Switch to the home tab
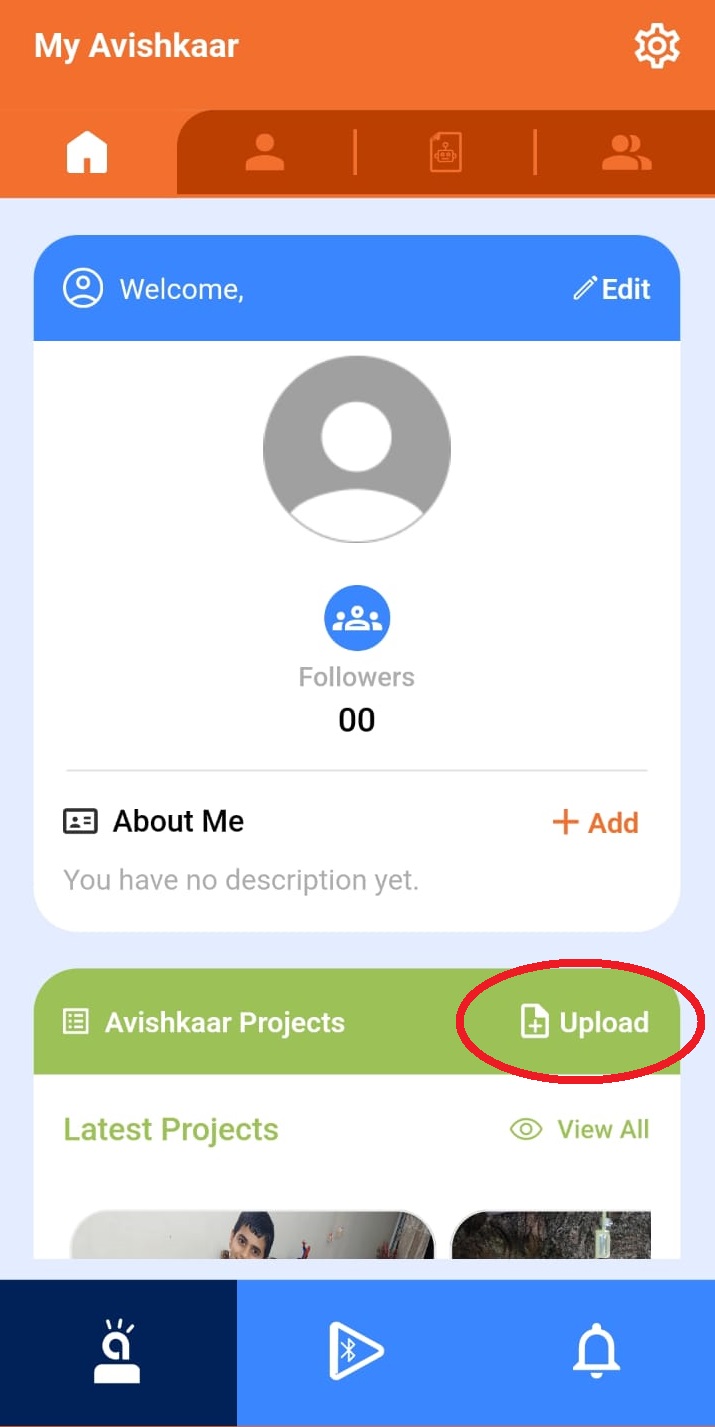The width and height of the screenshot is (715, 1427). click(x=87, y=153)
